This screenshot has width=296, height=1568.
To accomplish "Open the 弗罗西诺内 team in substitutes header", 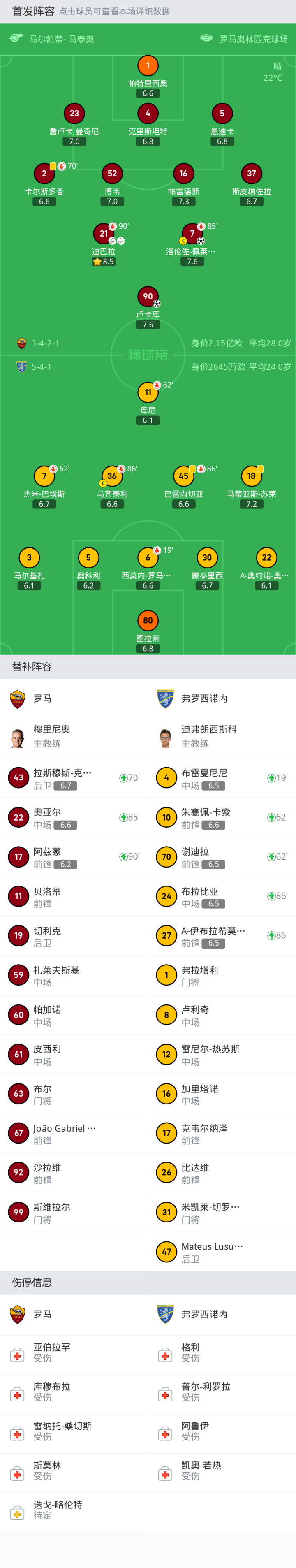I will (x=222, y=699).
